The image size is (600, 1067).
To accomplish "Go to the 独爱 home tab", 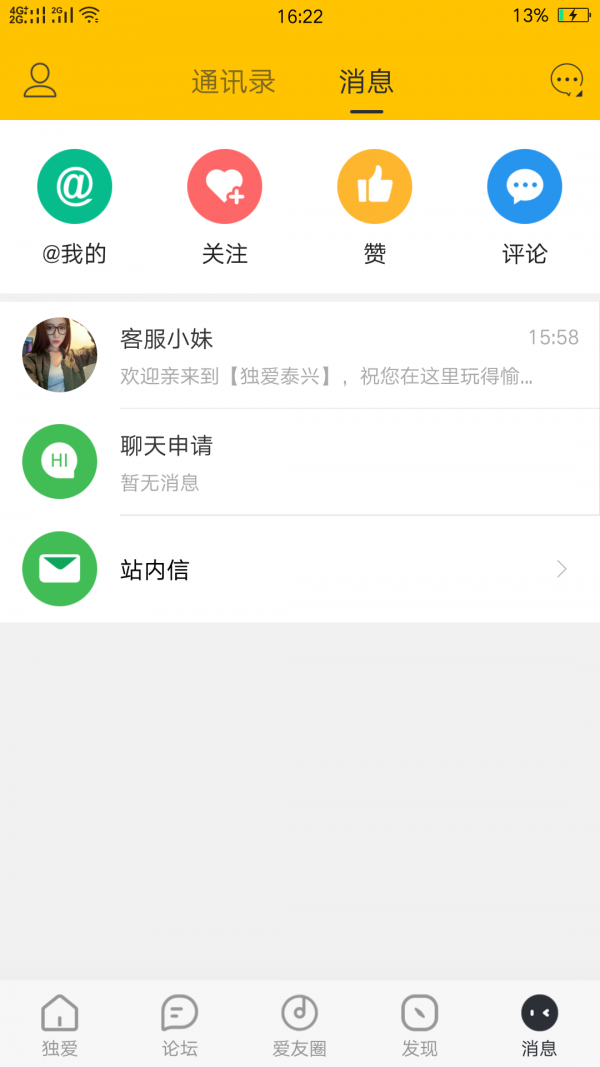I will point(60,1025).
